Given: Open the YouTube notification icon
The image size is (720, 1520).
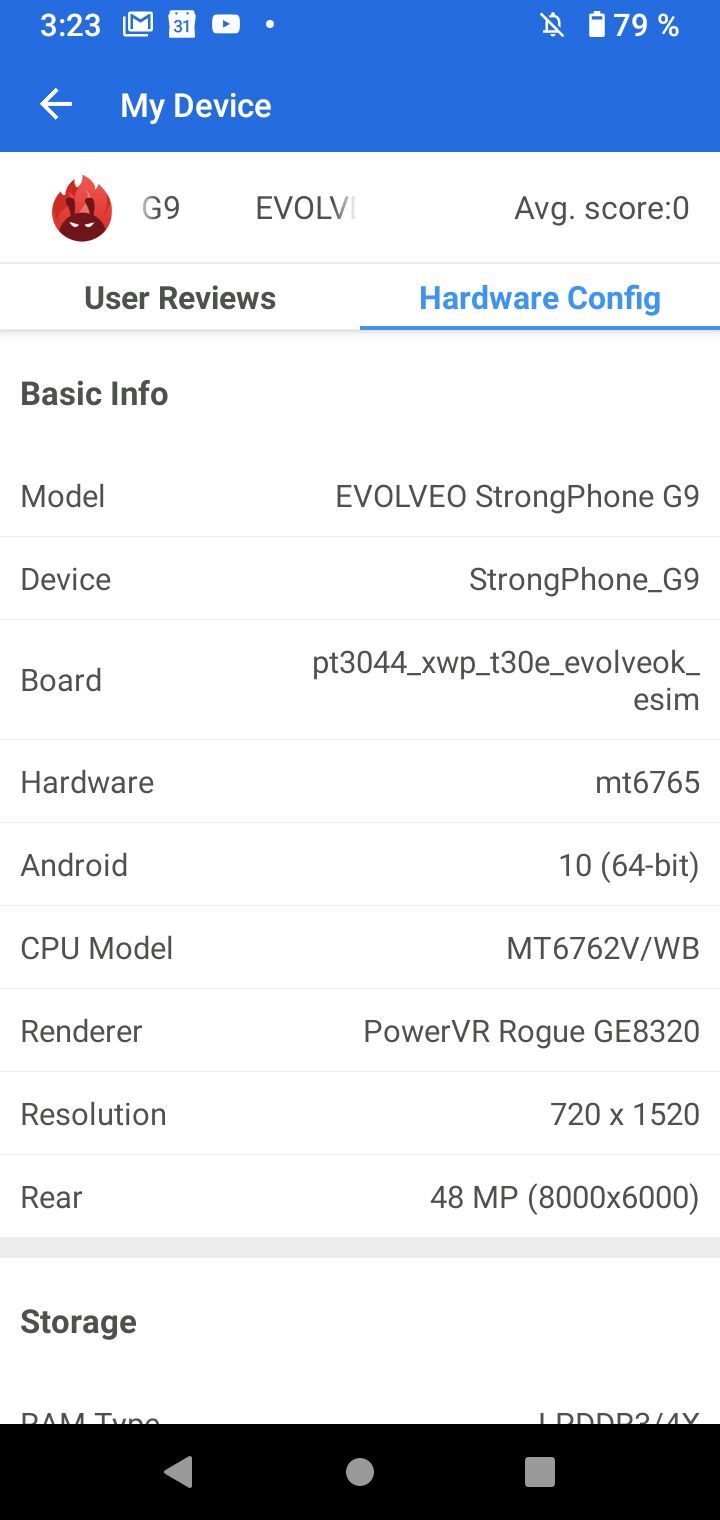Looking at the screenshot, I should pyautogui.click(x=225, y=25).
